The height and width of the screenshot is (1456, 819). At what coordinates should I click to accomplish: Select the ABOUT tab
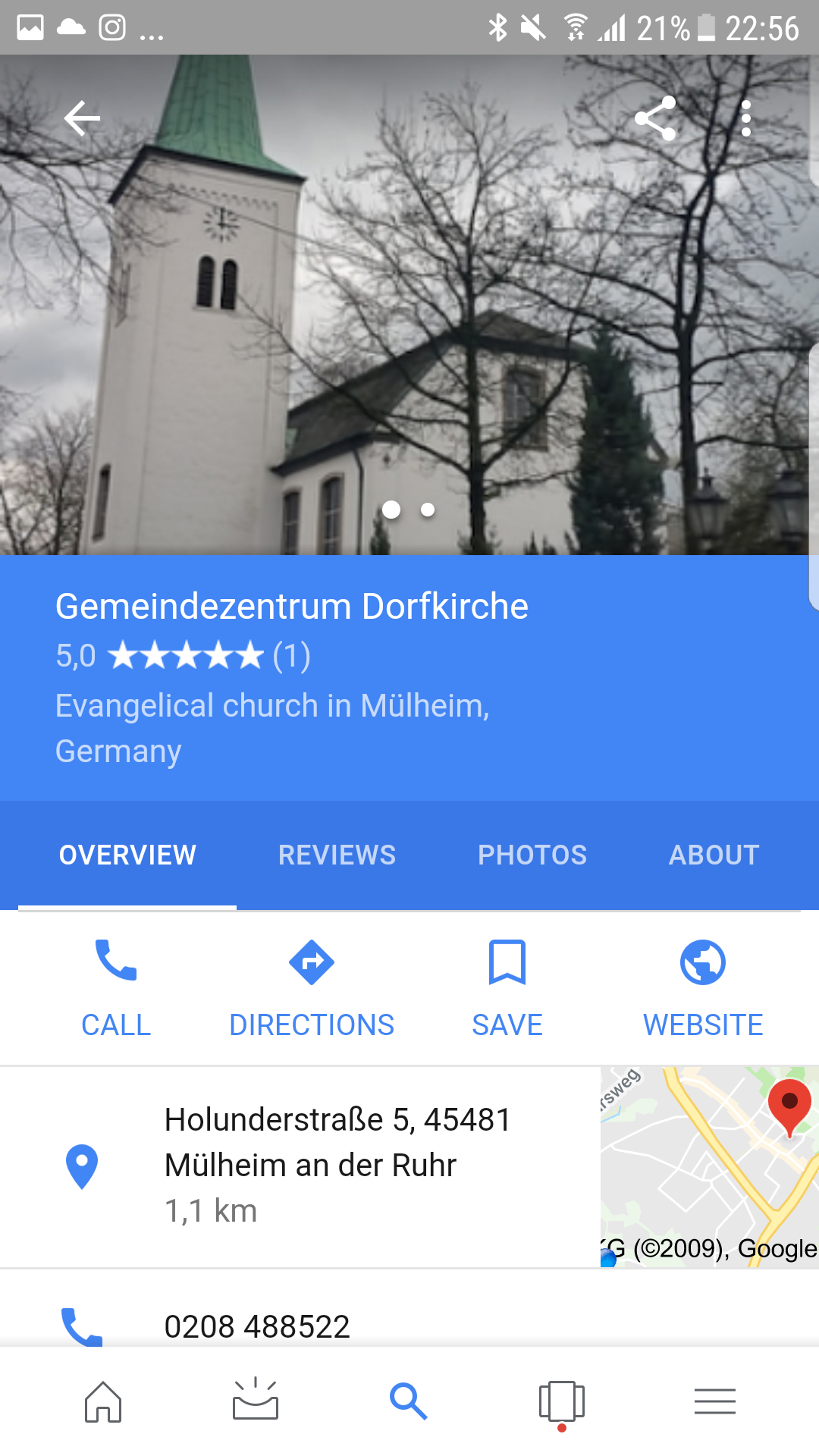tap(713, 855)
